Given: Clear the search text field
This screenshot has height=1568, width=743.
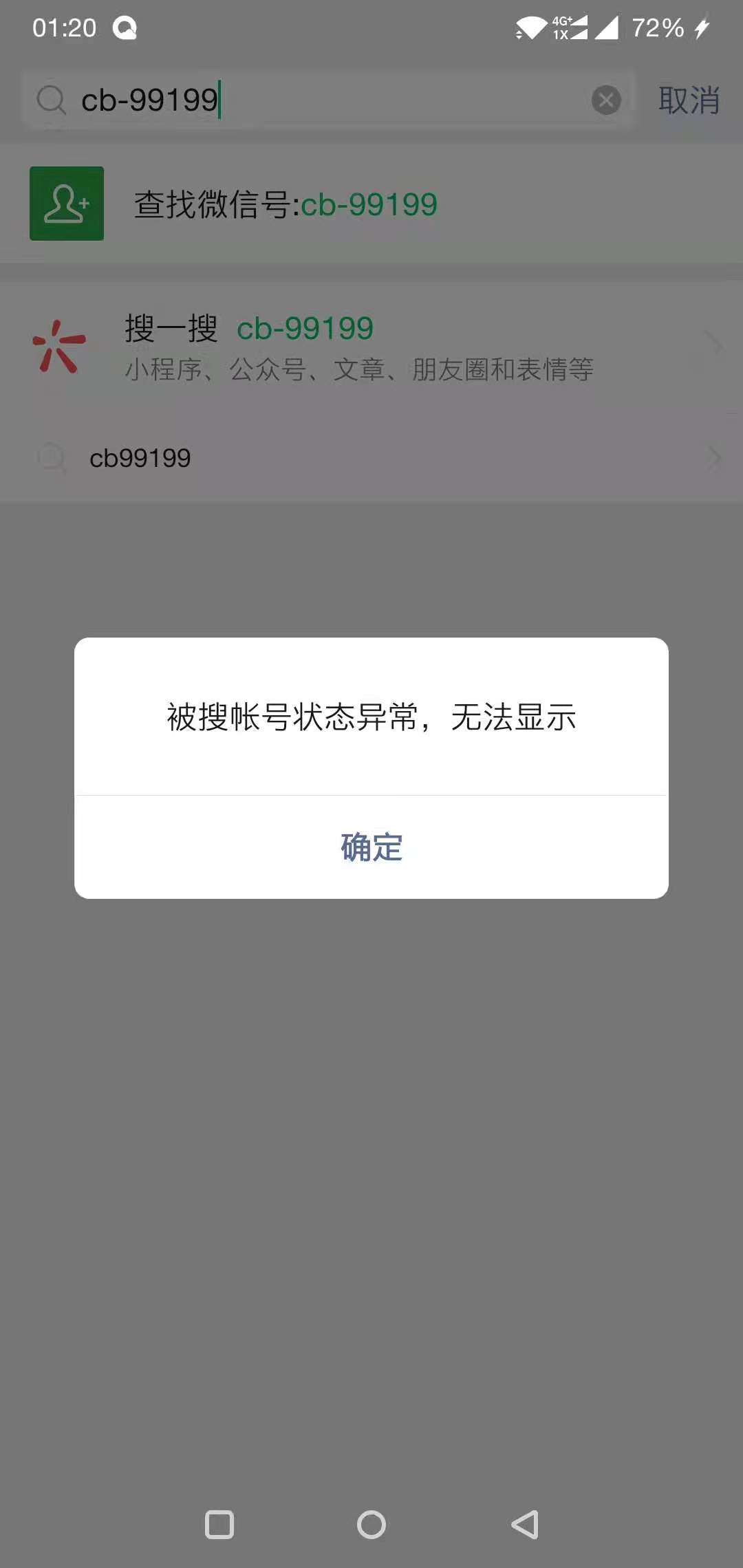Looking at the screenshot, I should pos(605,100).
